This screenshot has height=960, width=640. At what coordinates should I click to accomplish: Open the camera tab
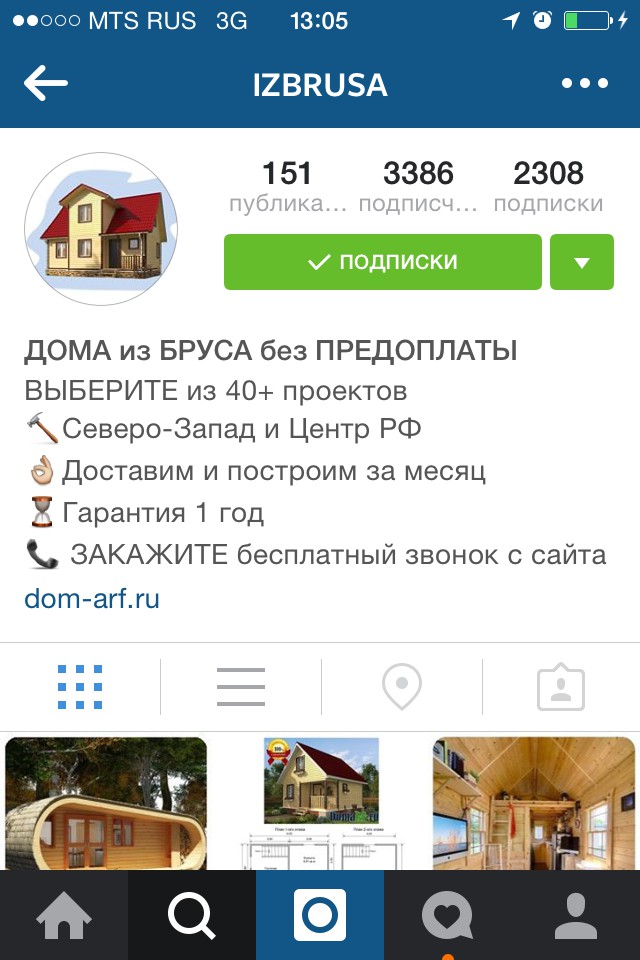(320, 916)
